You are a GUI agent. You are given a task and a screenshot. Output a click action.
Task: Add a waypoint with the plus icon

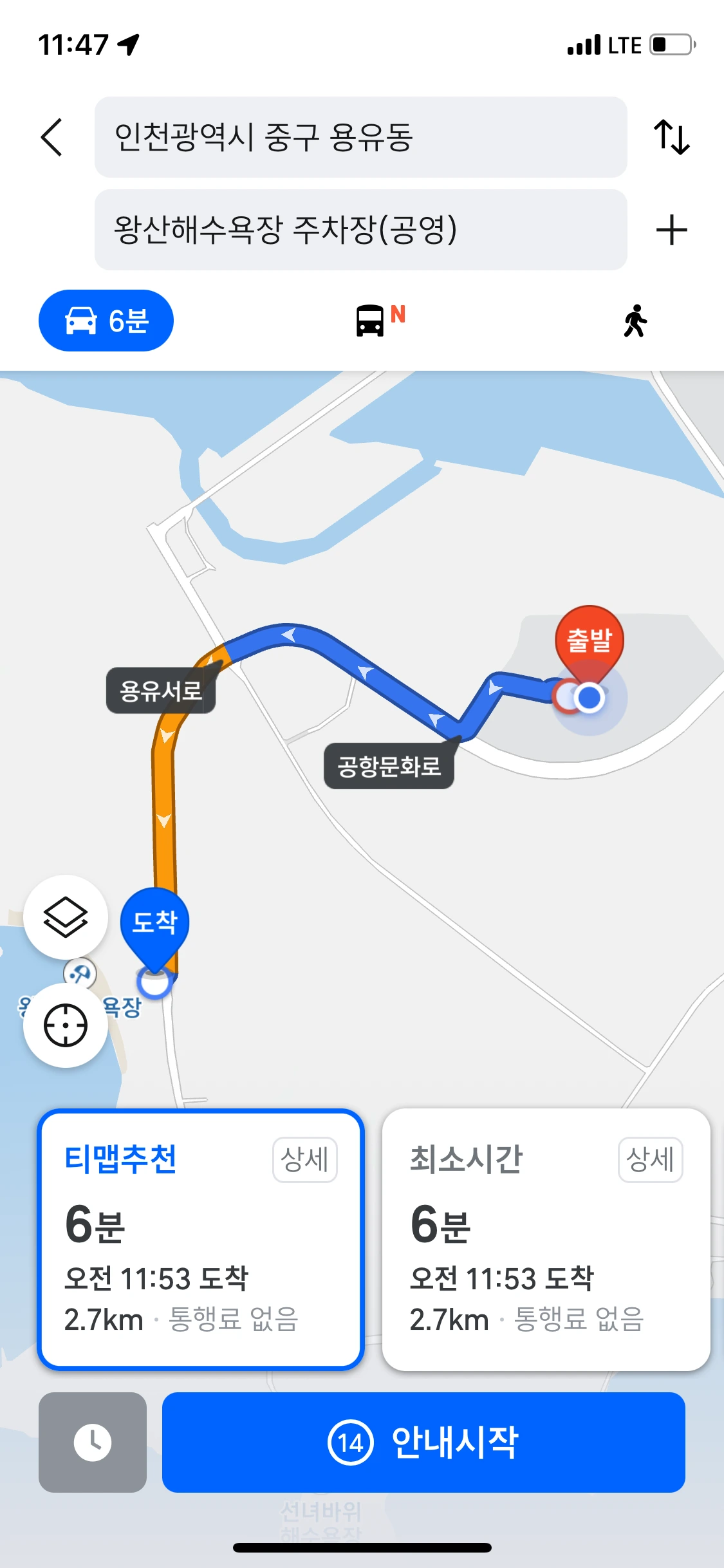[x=671, y=230]
